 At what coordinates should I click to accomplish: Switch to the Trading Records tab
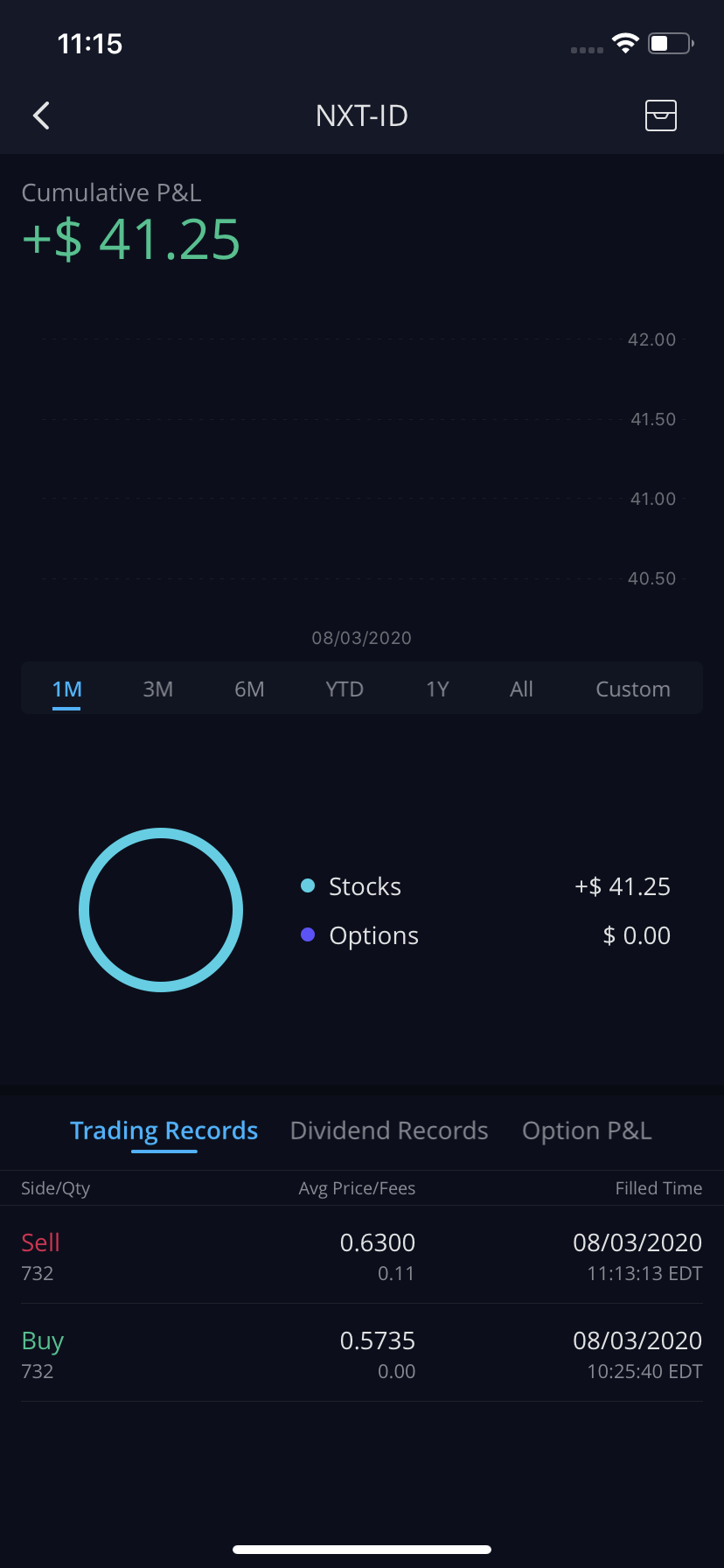click(x=164, y=1130)
